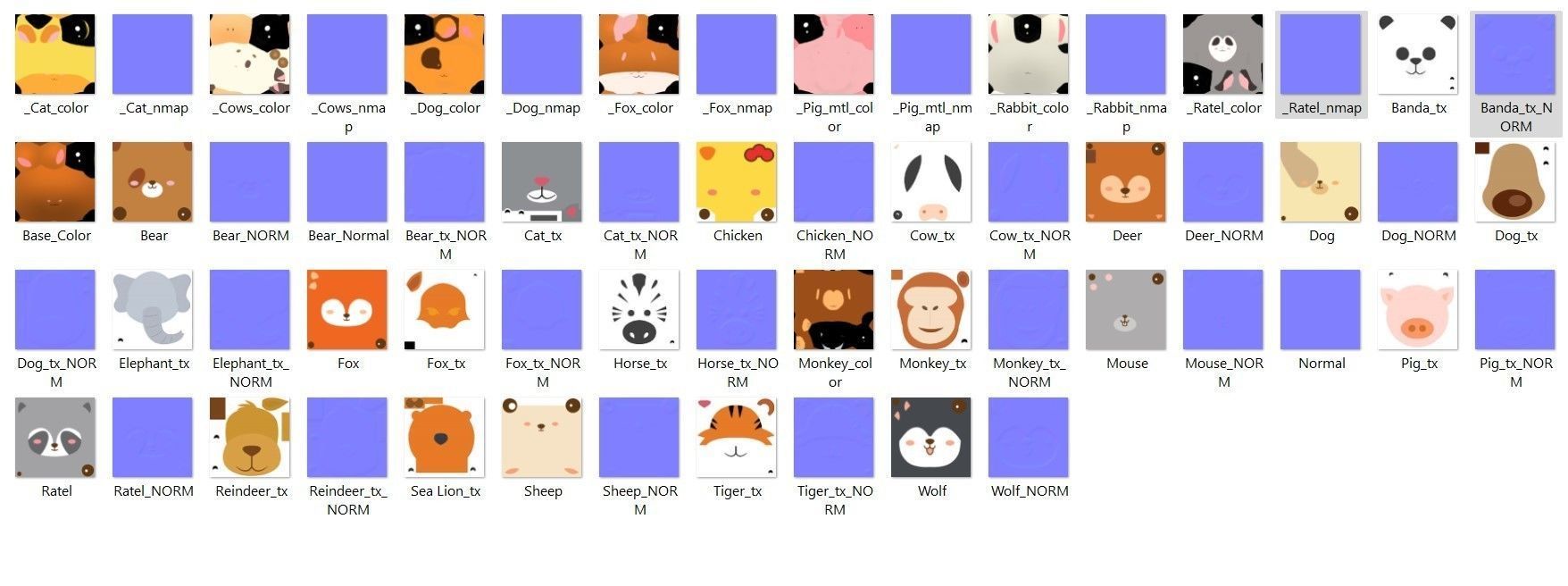Open the Horse_tx zebra texture
Viewport: 1568px width, 586px height.
639,310
